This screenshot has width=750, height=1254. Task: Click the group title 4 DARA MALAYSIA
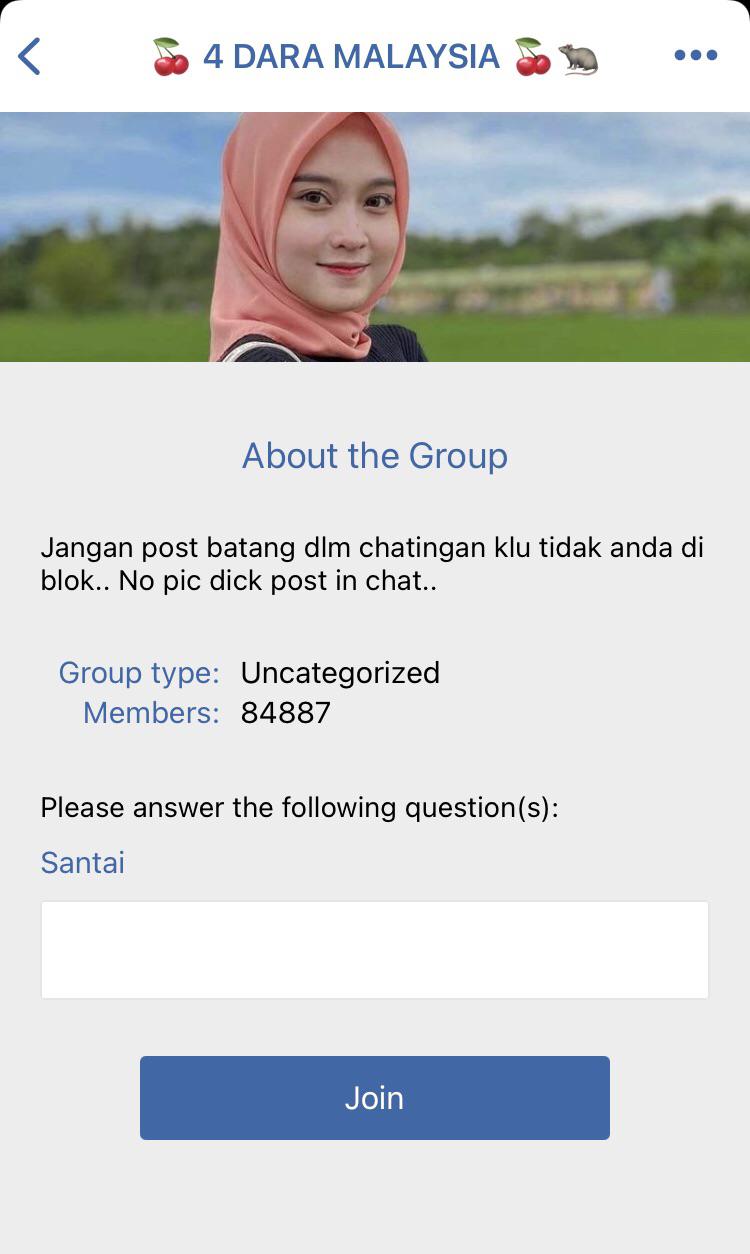click(353, 55)
